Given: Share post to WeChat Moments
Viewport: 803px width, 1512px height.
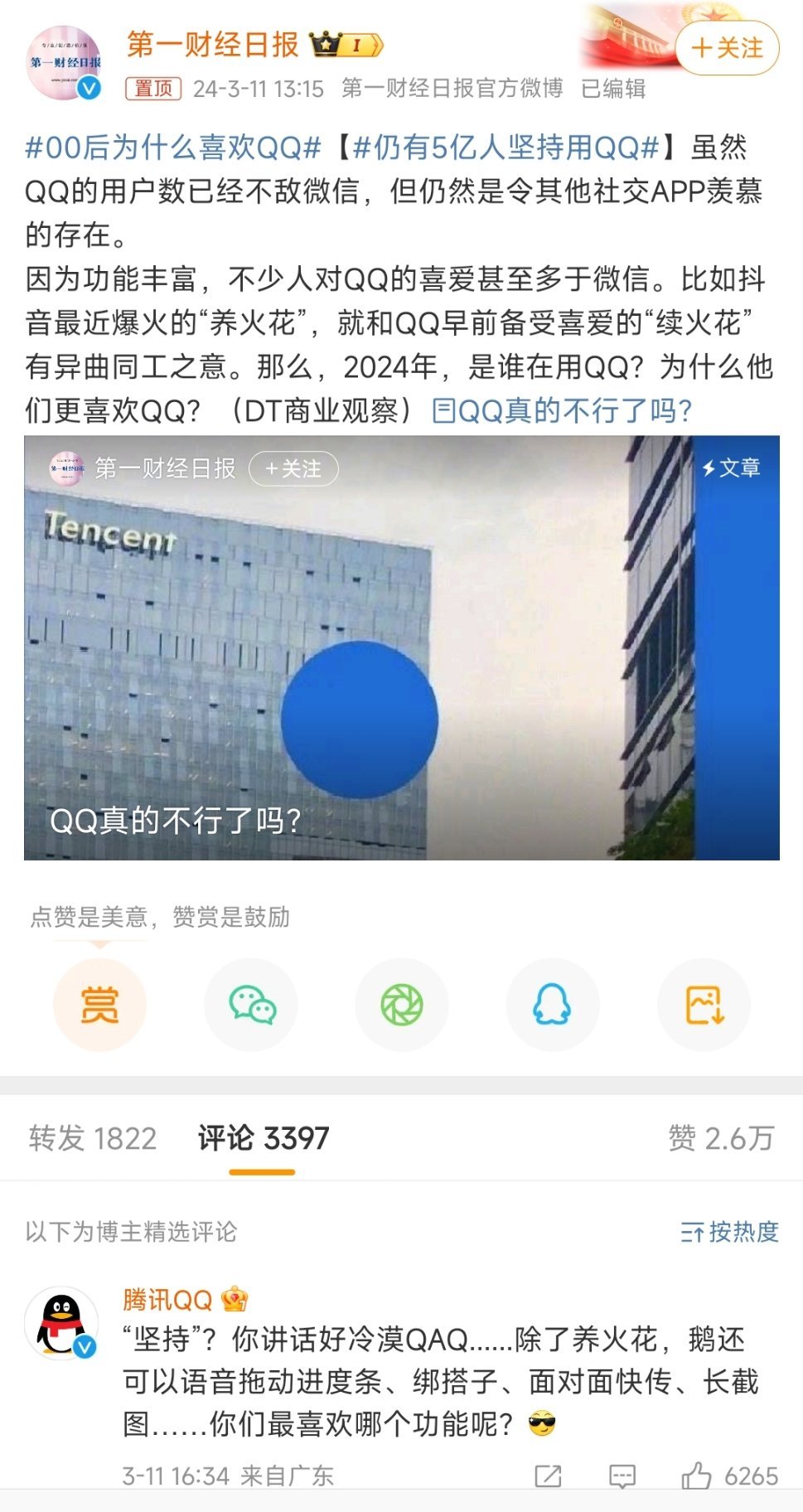Looking at the screenshot, I should (x=402, y=1005).
